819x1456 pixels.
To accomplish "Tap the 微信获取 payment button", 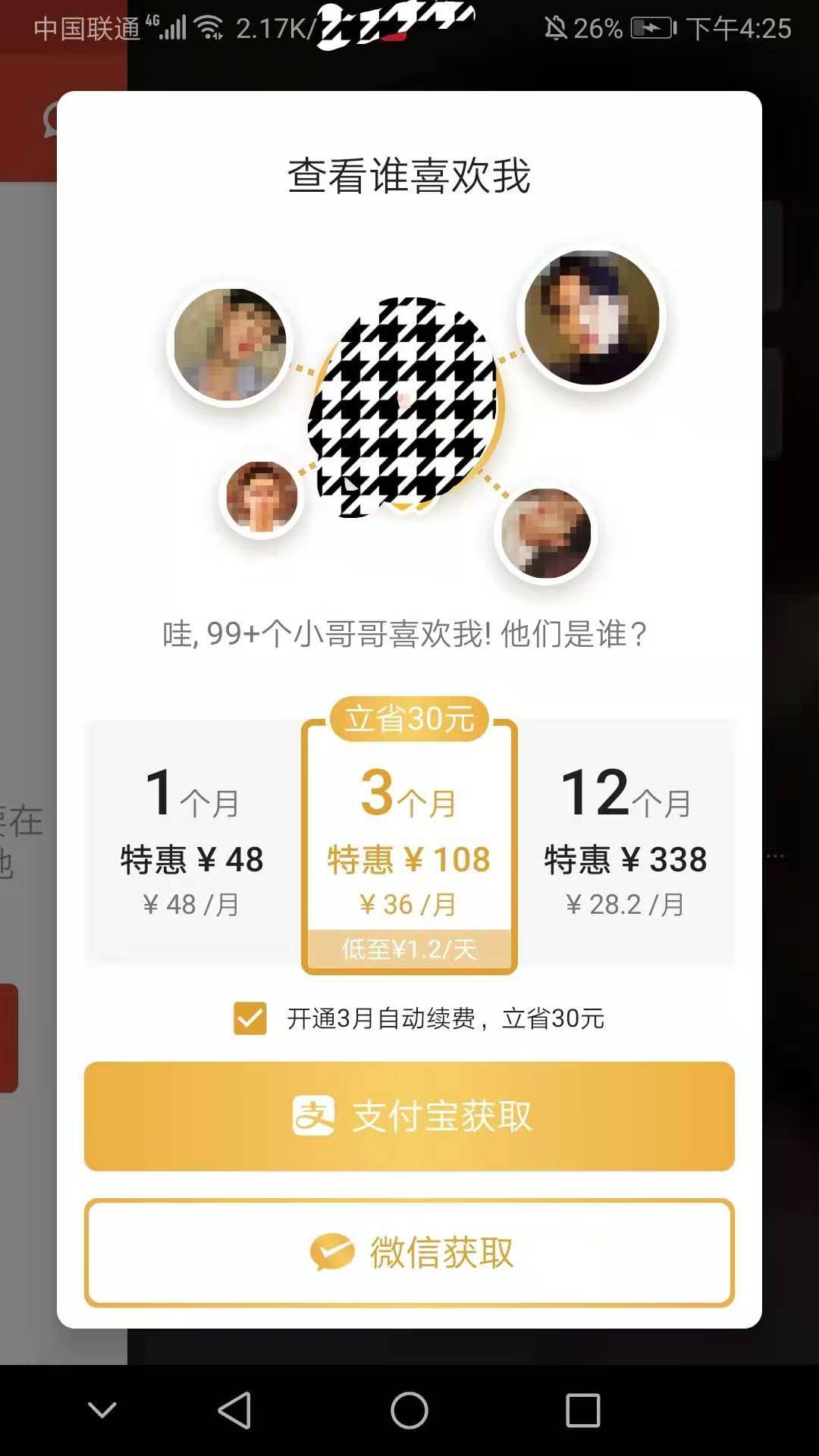I will 409,1253.
